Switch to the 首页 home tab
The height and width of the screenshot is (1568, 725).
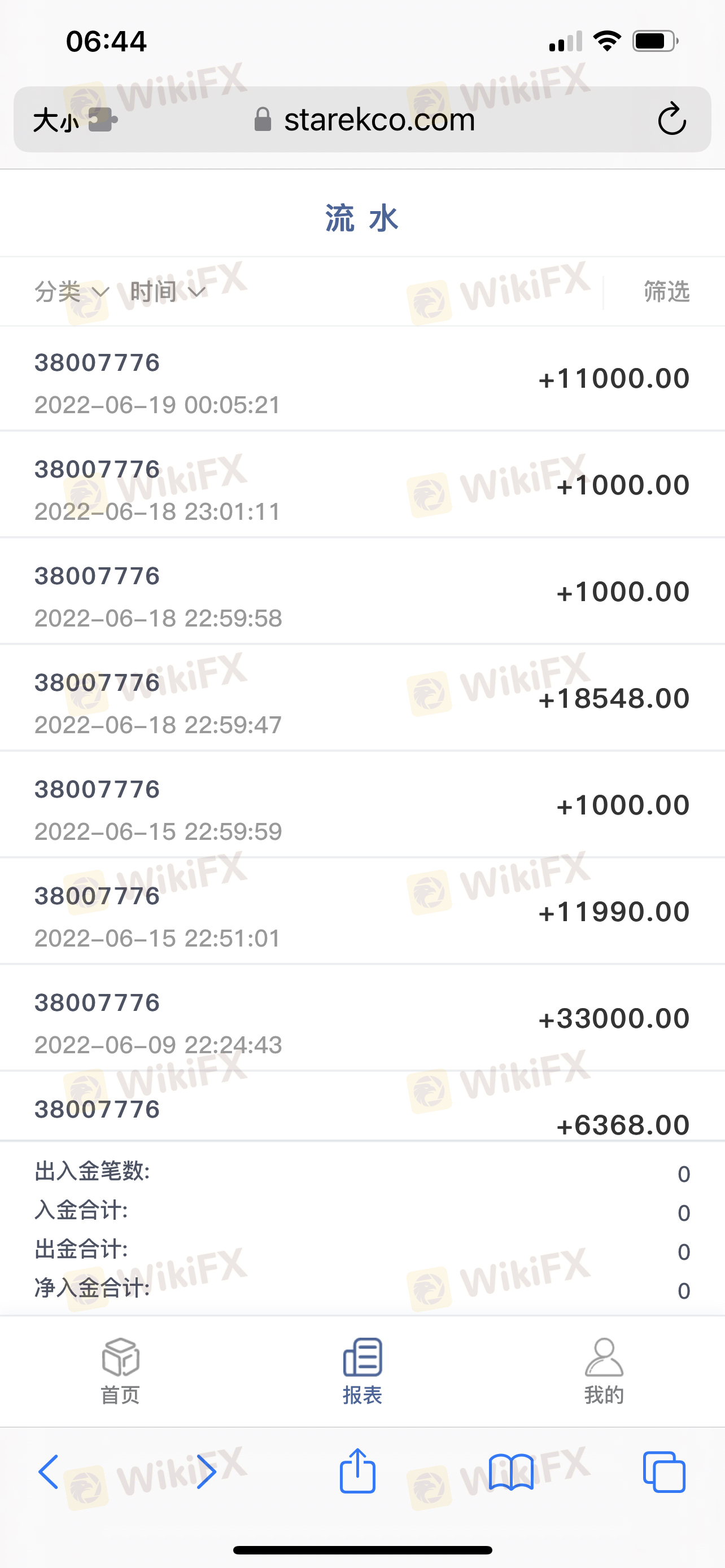120,1371
